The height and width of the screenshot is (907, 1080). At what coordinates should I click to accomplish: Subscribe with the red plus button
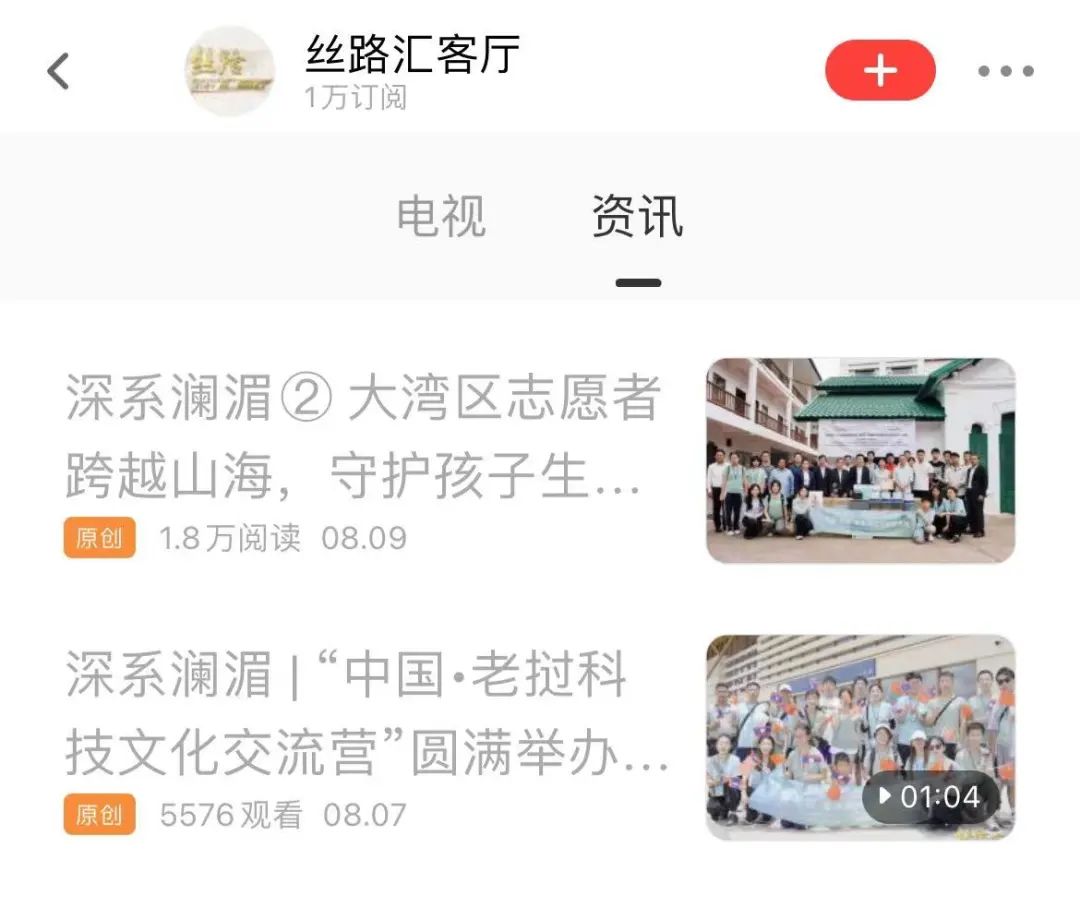[x=880, y=70]
